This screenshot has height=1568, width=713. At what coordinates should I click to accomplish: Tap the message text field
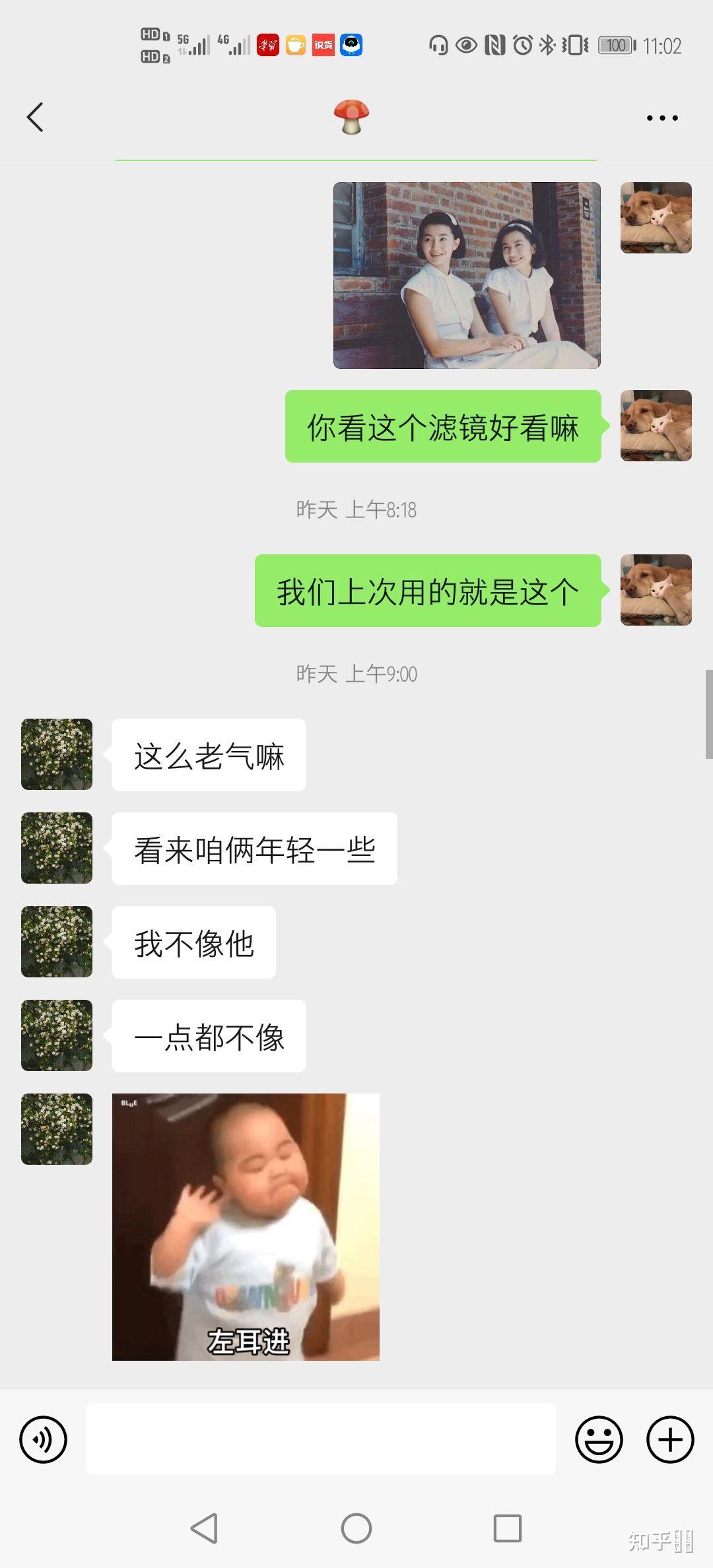(320, 1439)
